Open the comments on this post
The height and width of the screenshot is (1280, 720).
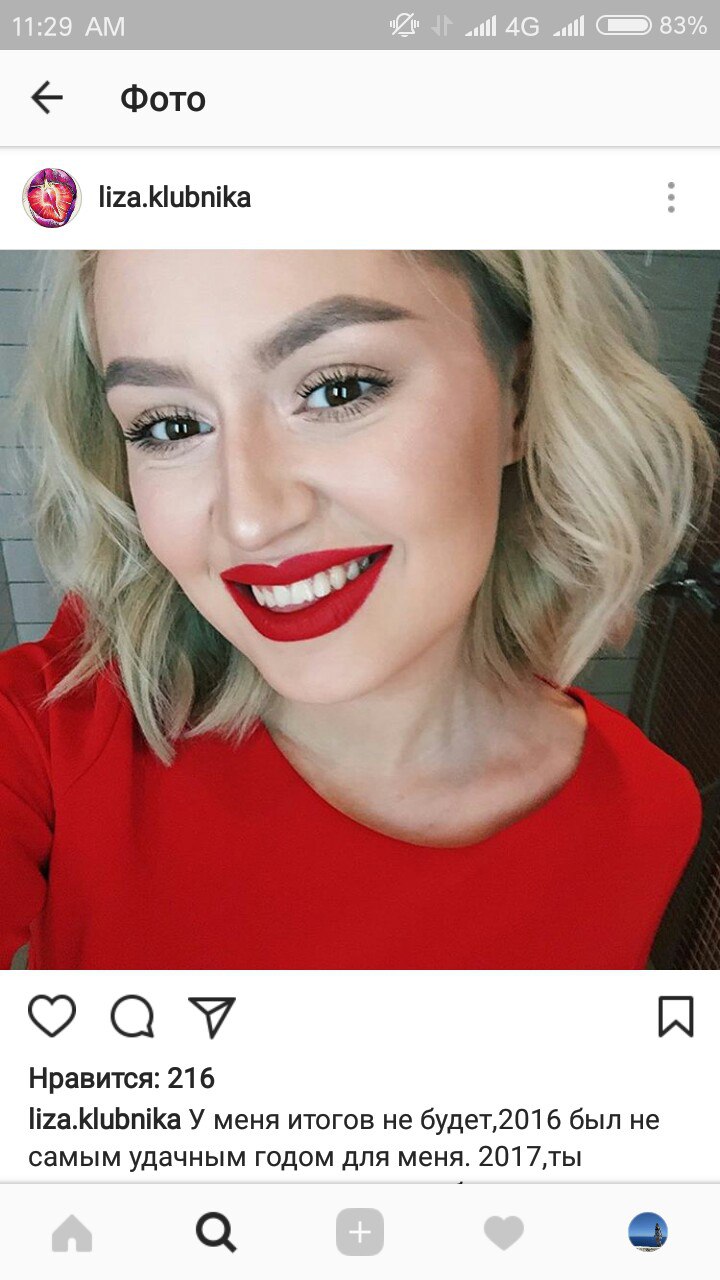132,1017
